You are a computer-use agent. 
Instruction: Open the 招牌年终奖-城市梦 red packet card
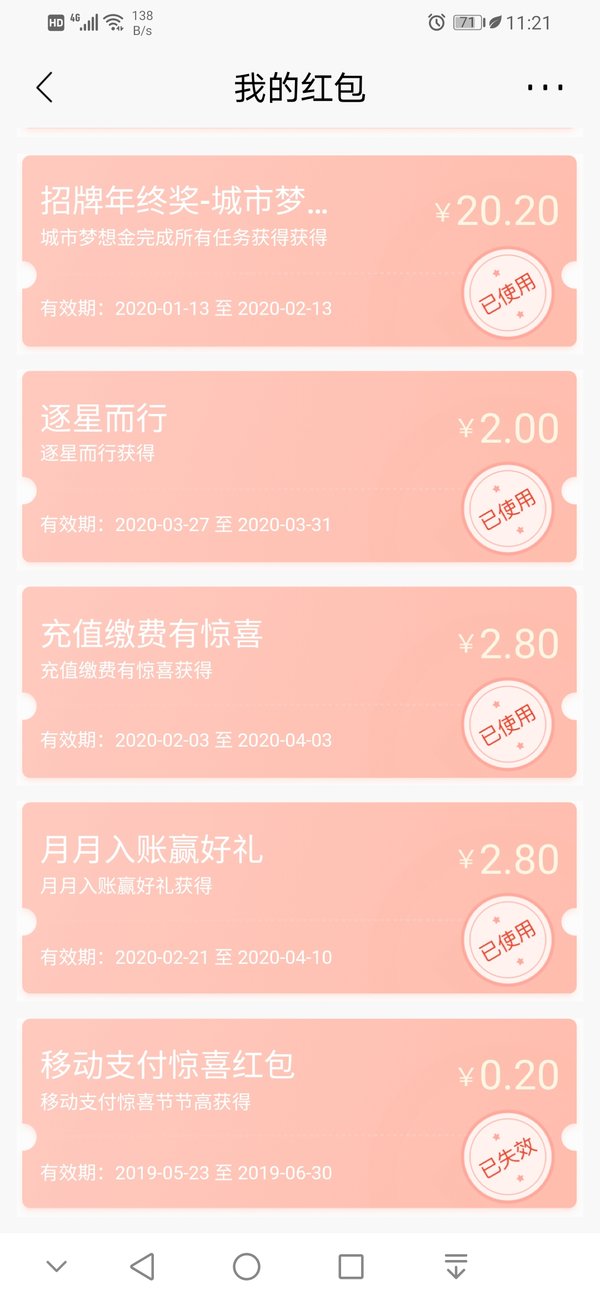click(x=299, y=251)
